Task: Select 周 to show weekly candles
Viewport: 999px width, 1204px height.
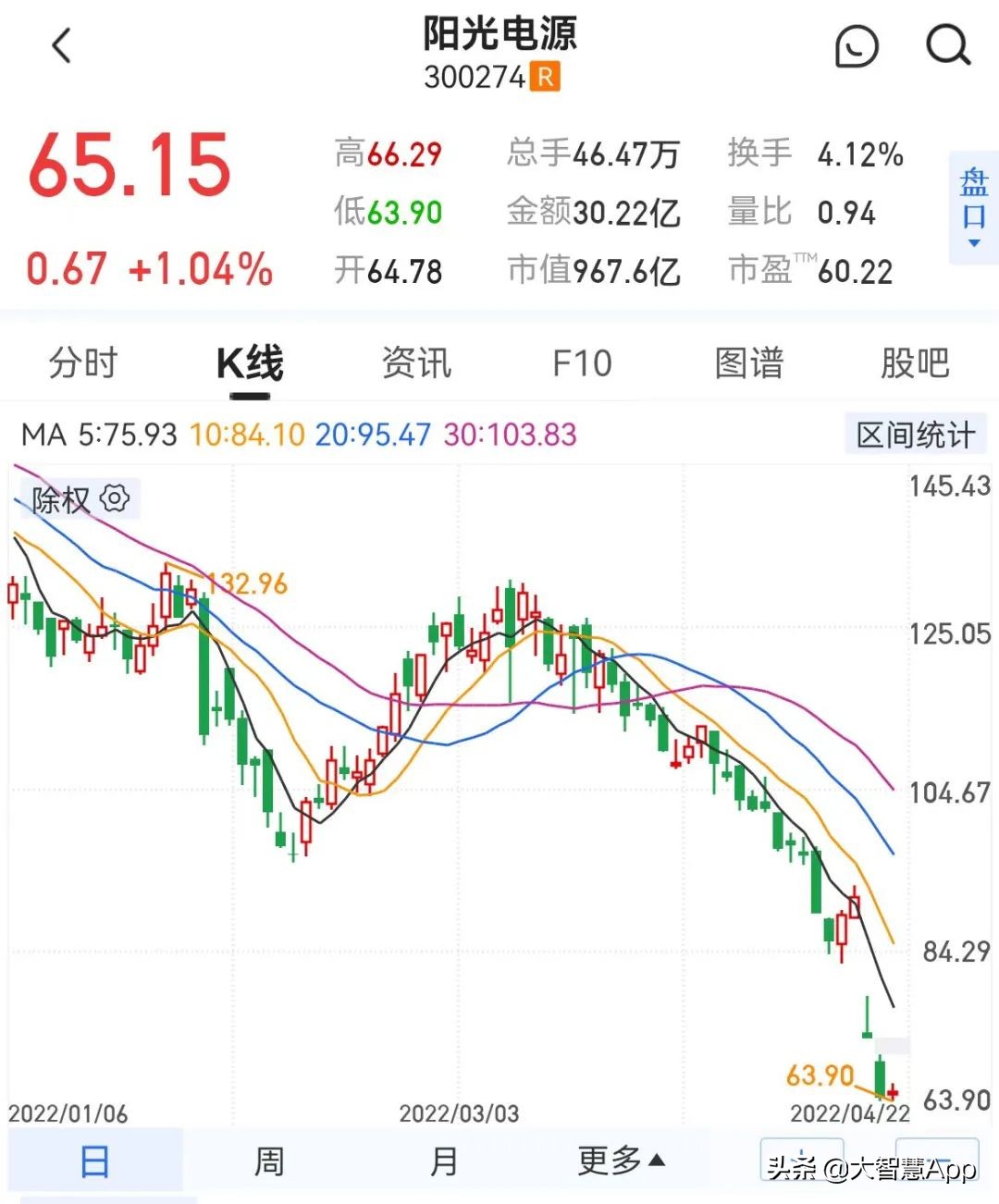Action: click(268, 1159)
